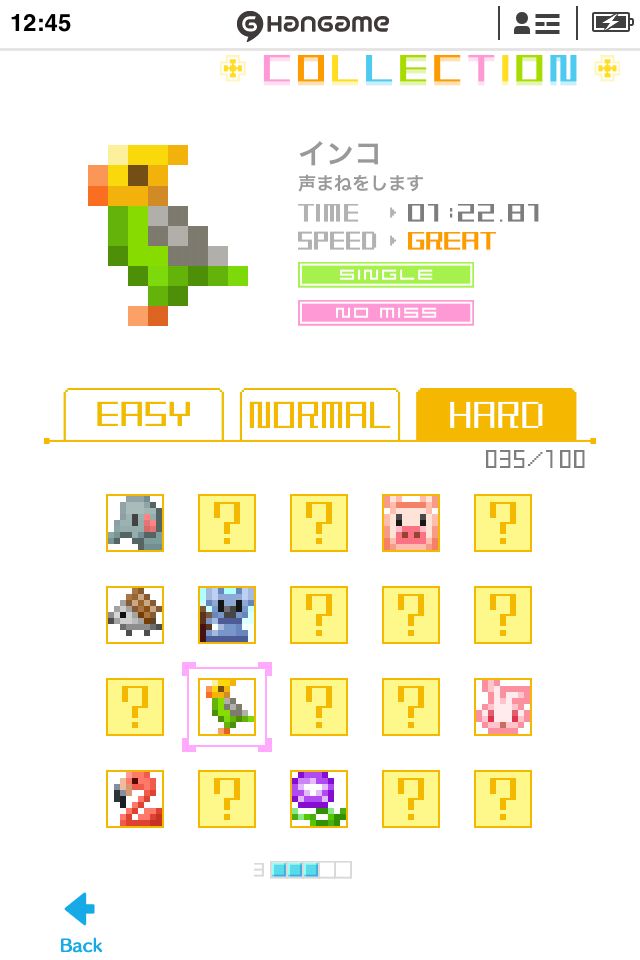640x960 pixels.
Task: Select the purple flower collection tile
Action: click(x=319, y=798)
